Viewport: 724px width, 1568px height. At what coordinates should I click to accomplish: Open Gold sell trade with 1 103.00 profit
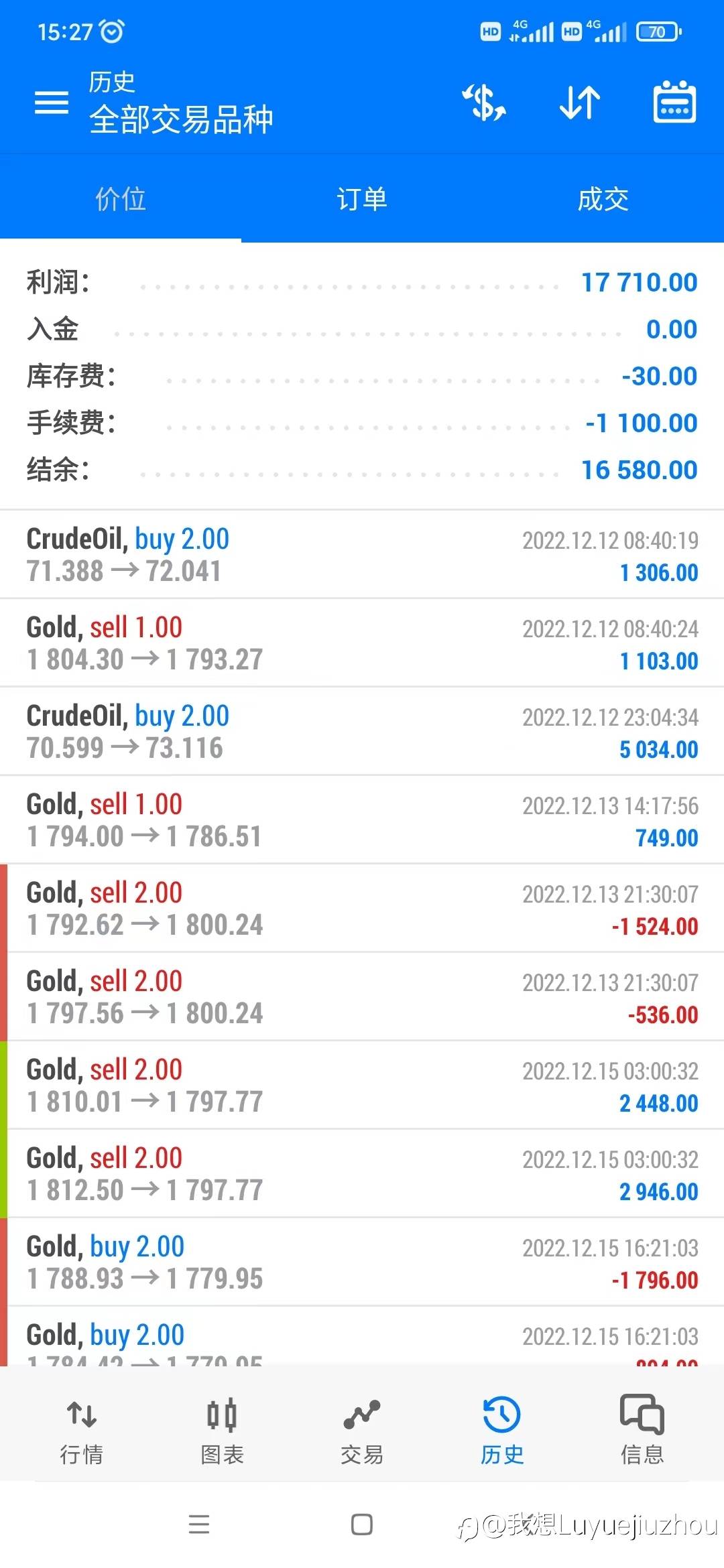pos(362,643)
